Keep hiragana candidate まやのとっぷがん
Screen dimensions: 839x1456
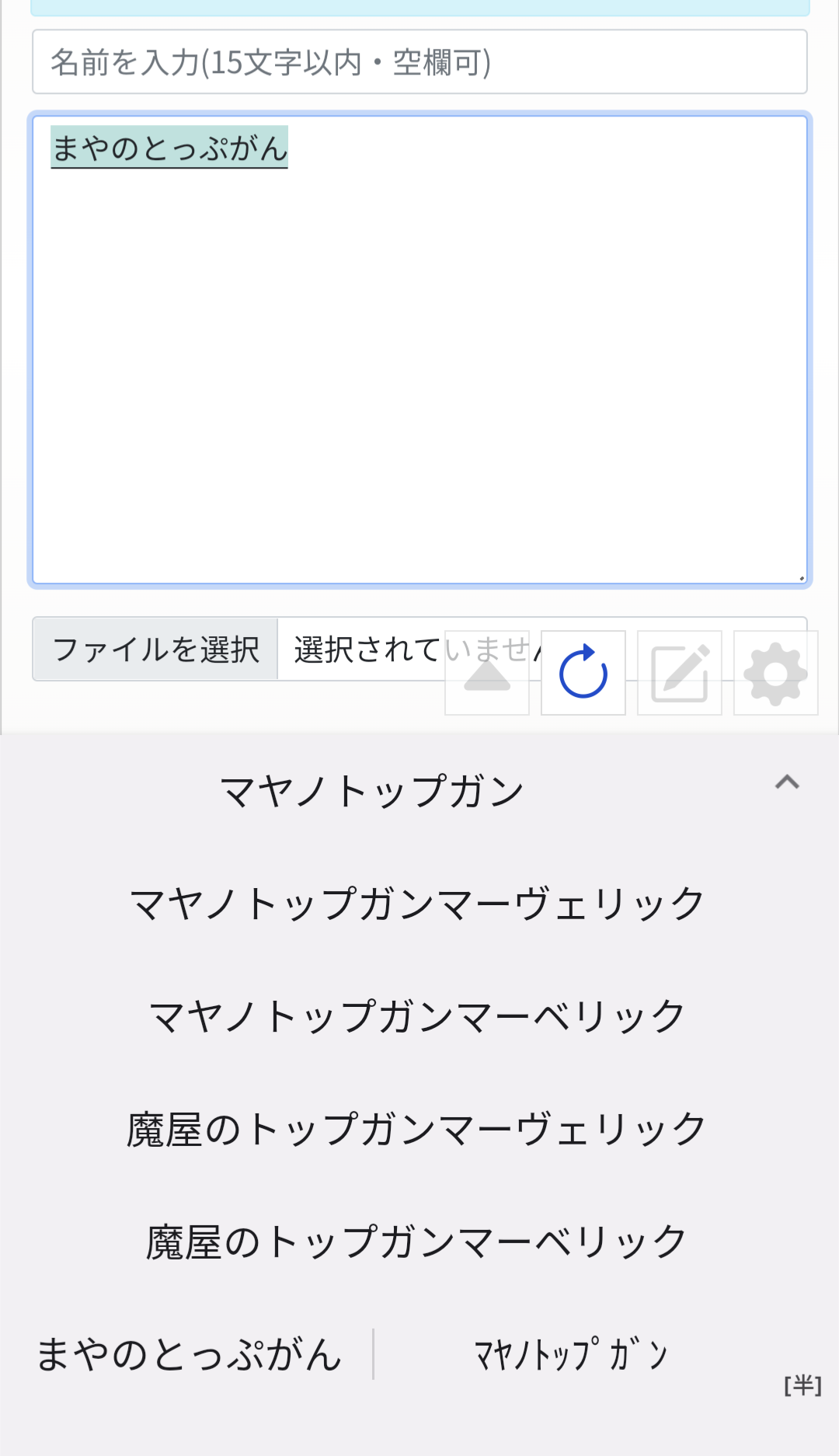pos(189,1354)
